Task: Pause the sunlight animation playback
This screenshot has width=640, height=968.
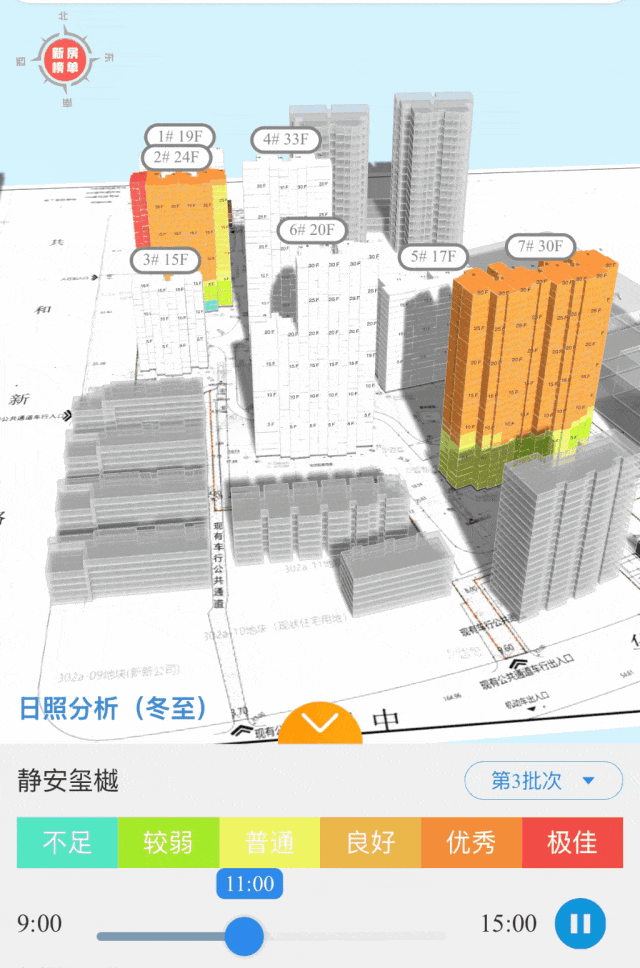Action: point(580,922)
